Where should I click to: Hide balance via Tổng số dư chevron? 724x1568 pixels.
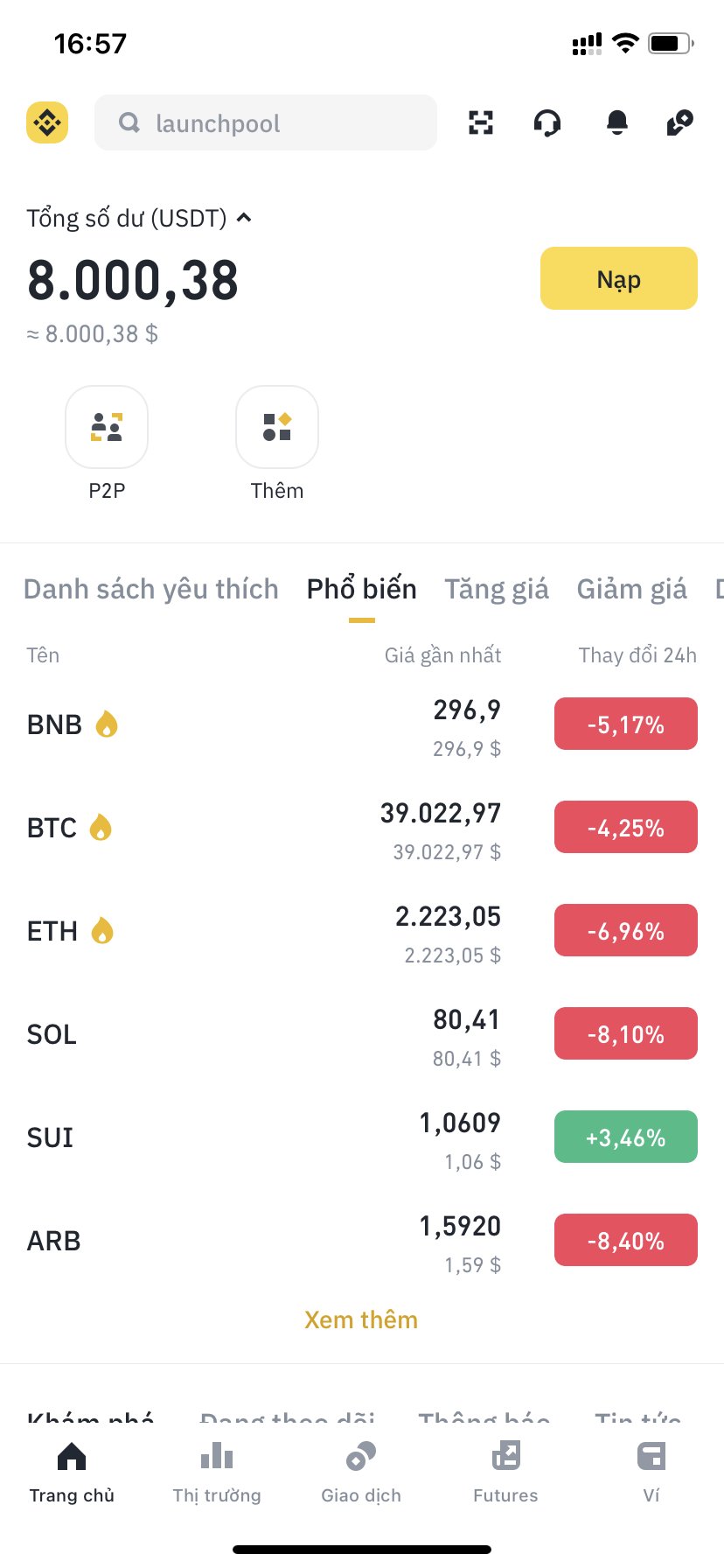coord(244,218)
